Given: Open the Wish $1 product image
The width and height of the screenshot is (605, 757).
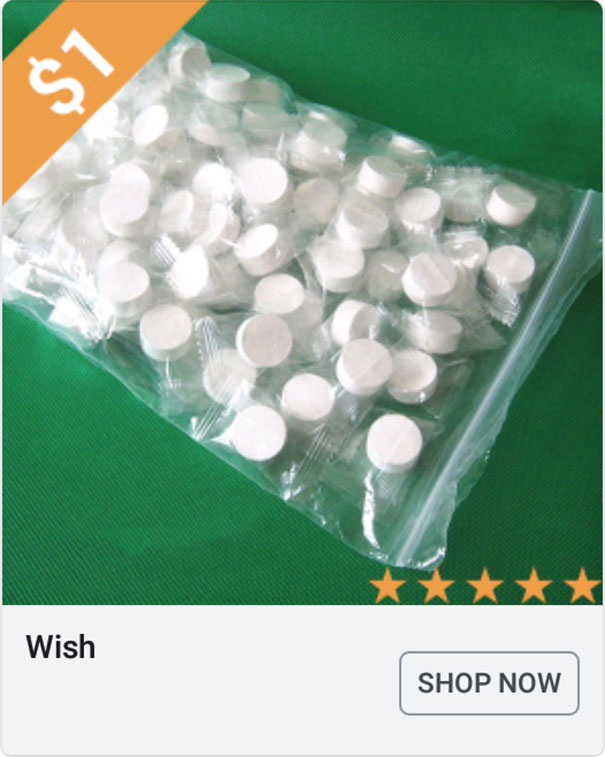Looking at the screenshot, I should 302,302.
